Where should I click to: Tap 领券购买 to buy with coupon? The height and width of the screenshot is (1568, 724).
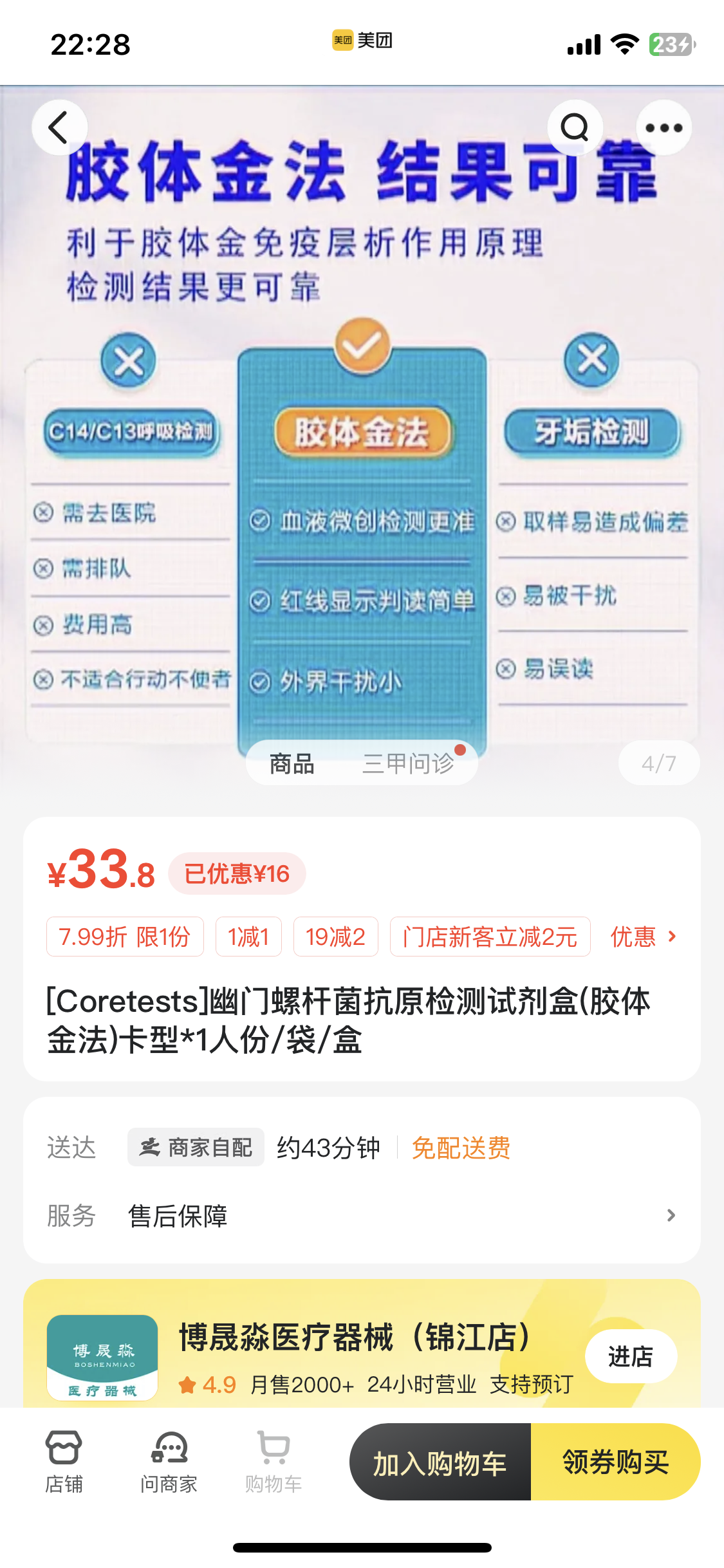pos(615,1462)
